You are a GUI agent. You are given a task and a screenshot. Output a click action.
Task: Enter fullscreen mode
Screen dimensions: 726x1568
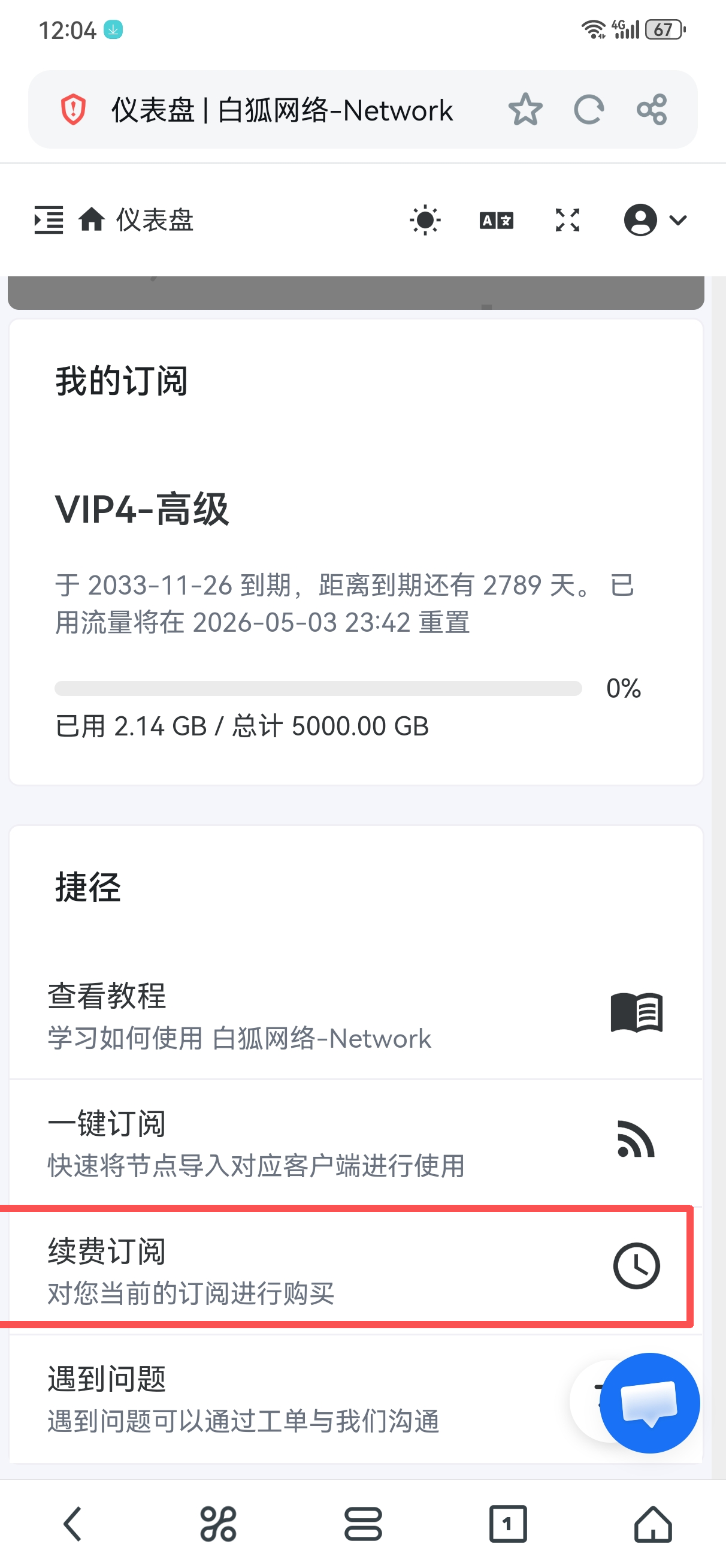567,220
